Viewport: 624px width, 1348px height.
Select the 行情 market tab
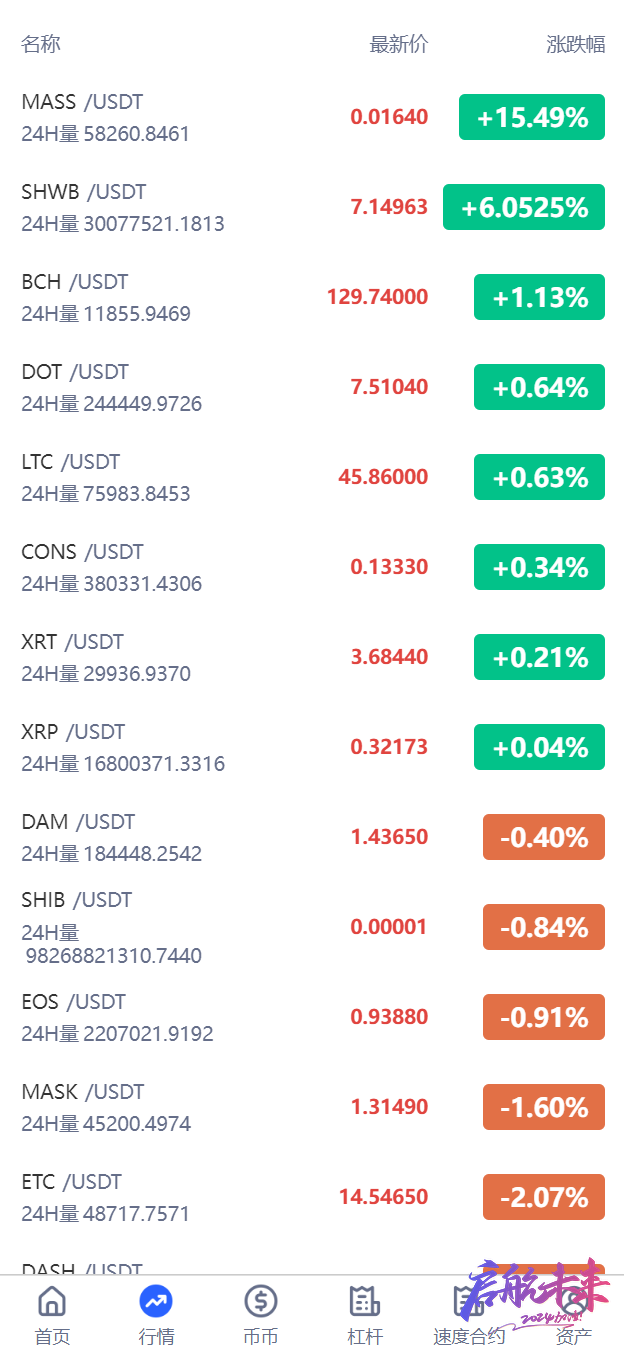pyautogui.click(x=156, y=1314)
